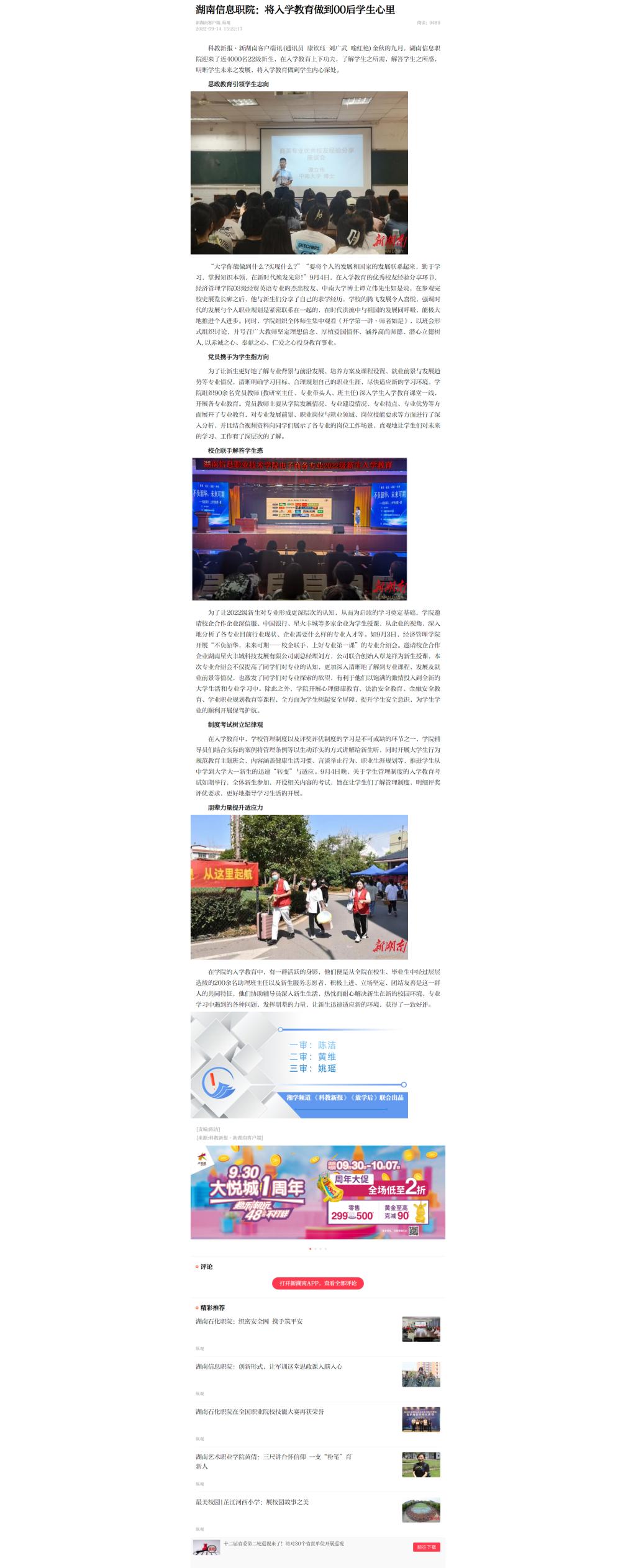Open 最美校园 芷江河西小学 article
Screen dimensions: 636x1568
pos(252,1502)
